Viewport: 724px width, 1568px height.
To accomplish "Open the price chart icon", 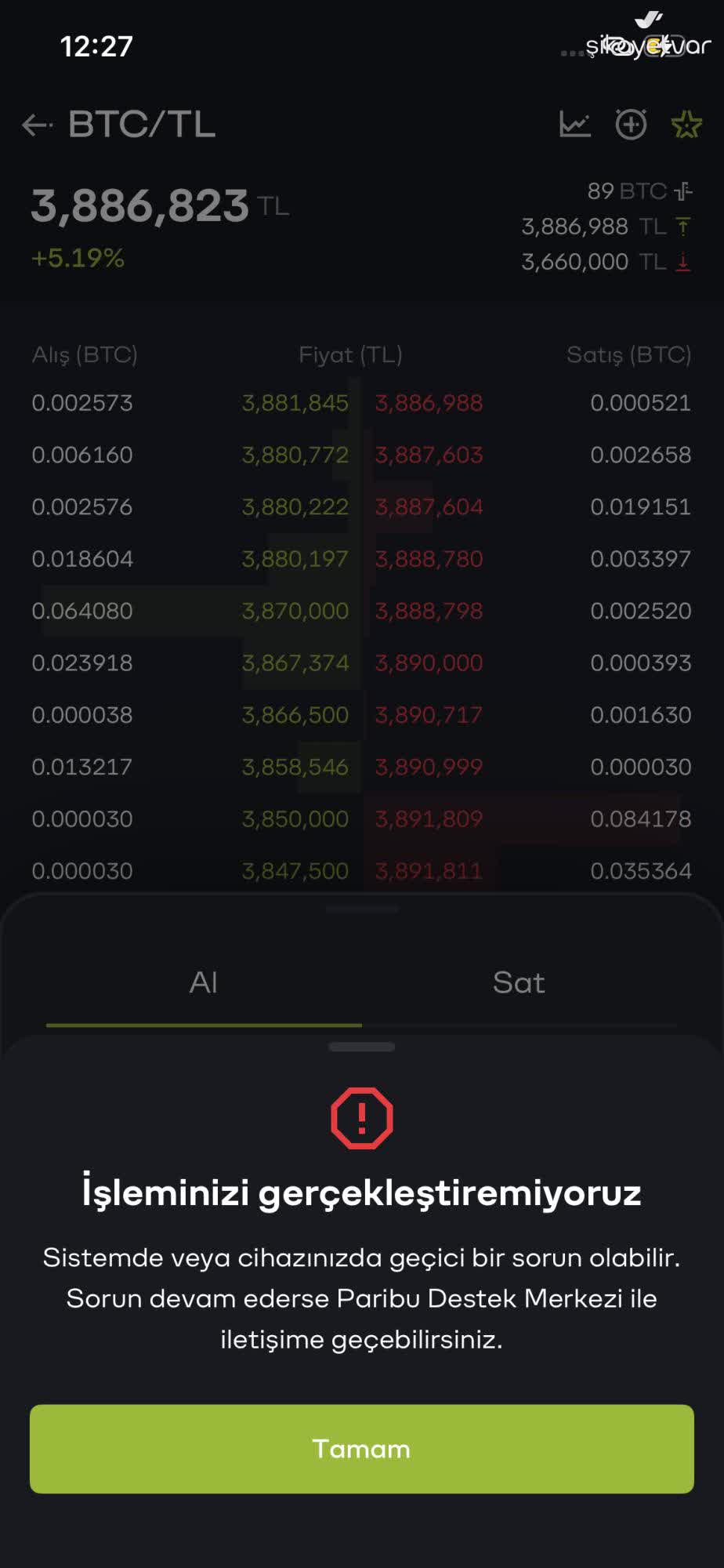I will click(x=575, y=124).
